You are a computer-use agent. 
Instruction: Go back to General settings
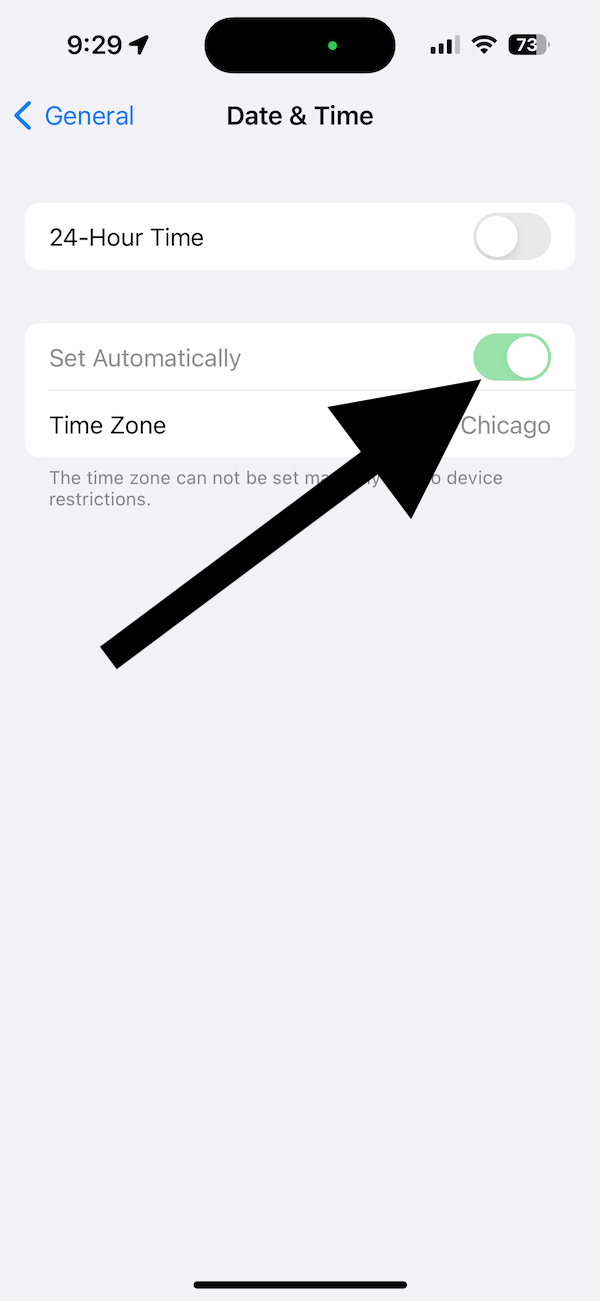74,116
